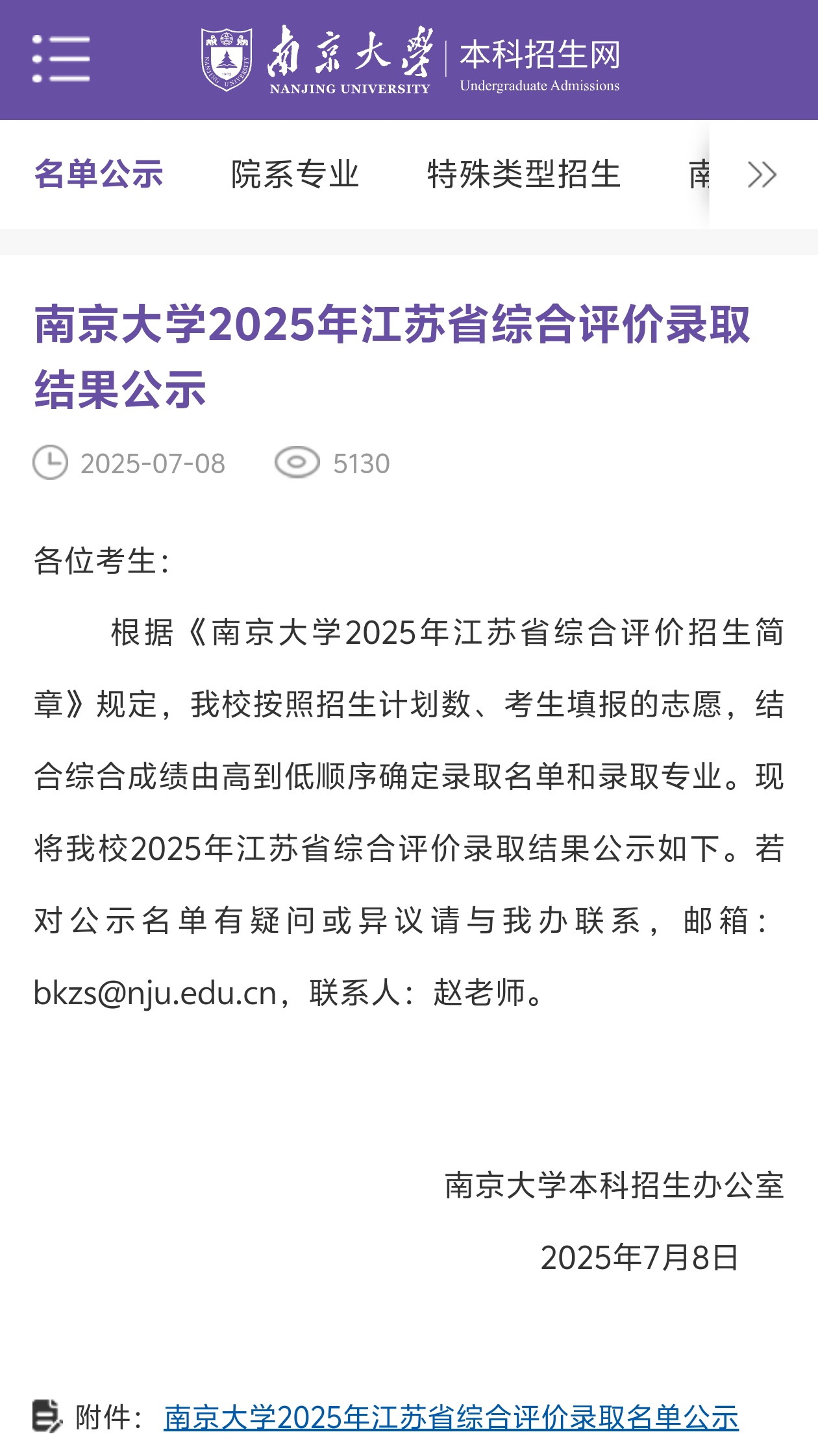Switch to the 院系专业 tab
This screenshot has width=818, height=1456.
295,174
